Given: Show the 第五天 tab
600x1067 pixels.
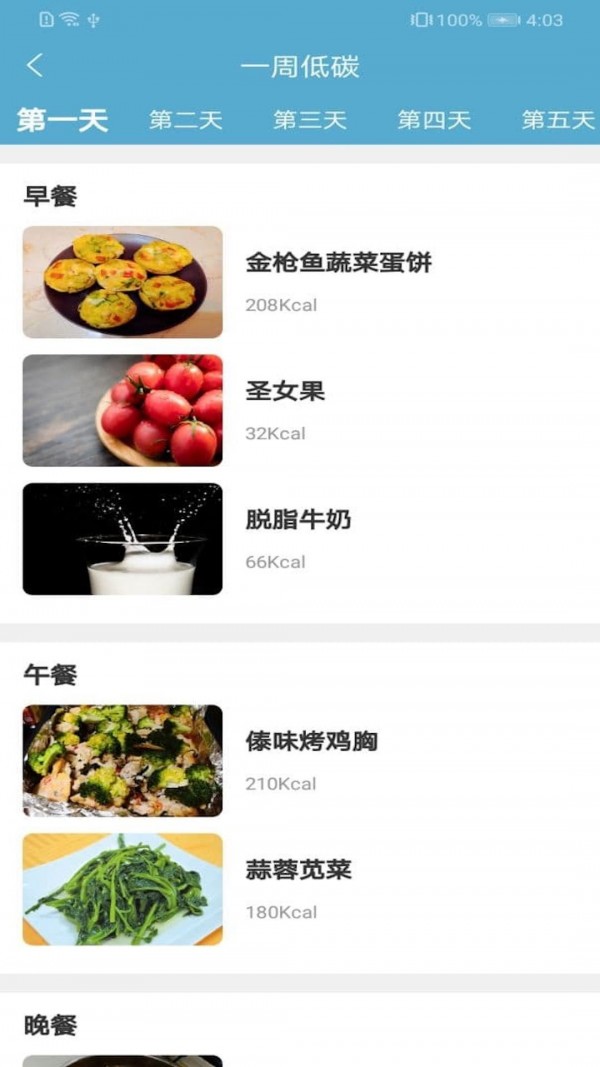Looking at the screenshot, I should [x=558, y=121].
